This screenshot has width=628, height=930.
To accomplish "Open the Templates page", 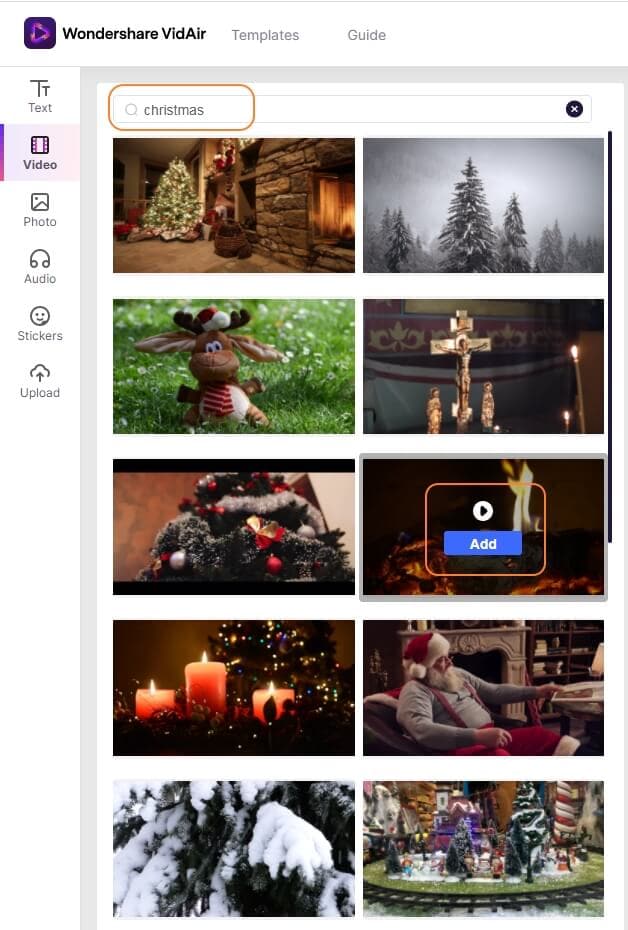I will 265,35.
